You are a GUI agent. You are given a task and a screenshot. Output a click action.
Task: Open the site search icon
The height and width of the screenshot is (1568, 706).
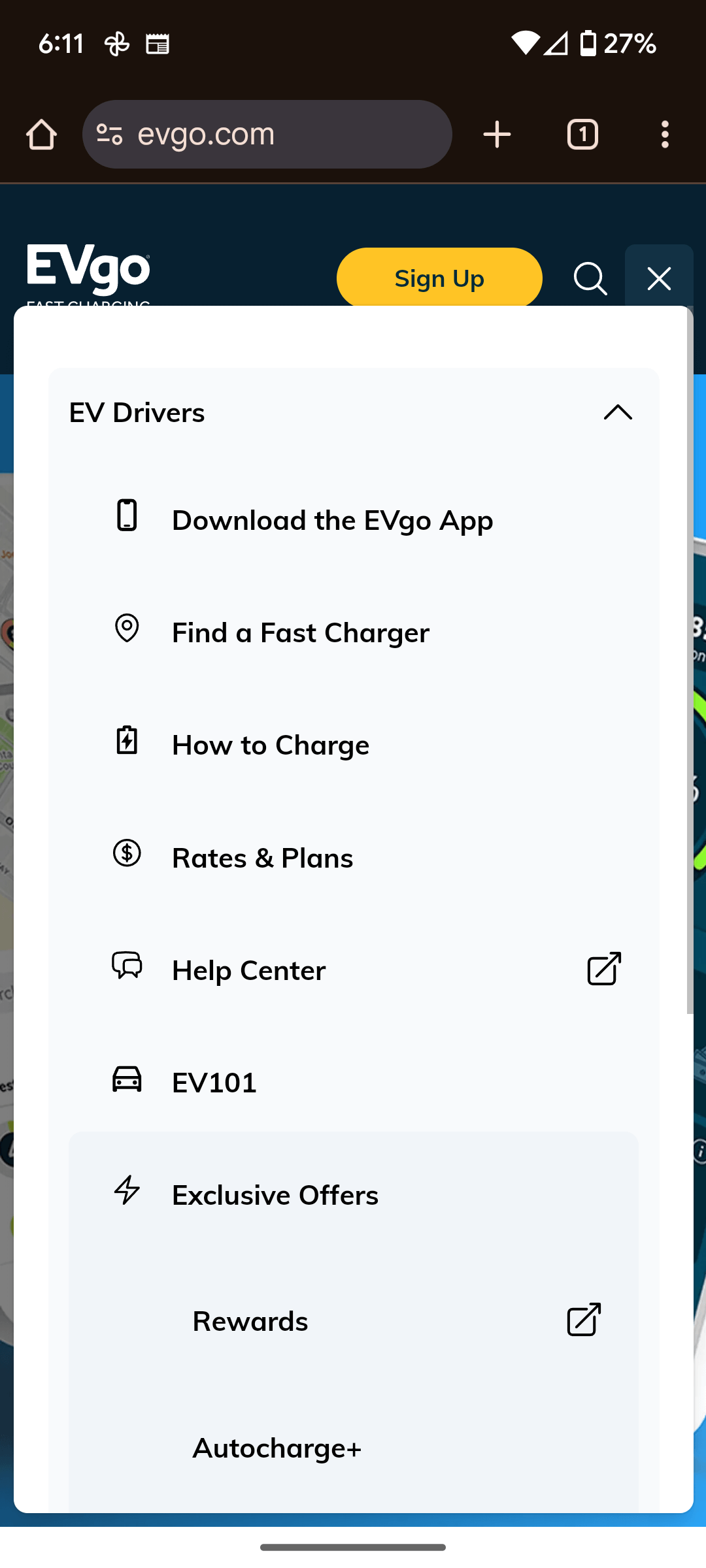(590, 279)
